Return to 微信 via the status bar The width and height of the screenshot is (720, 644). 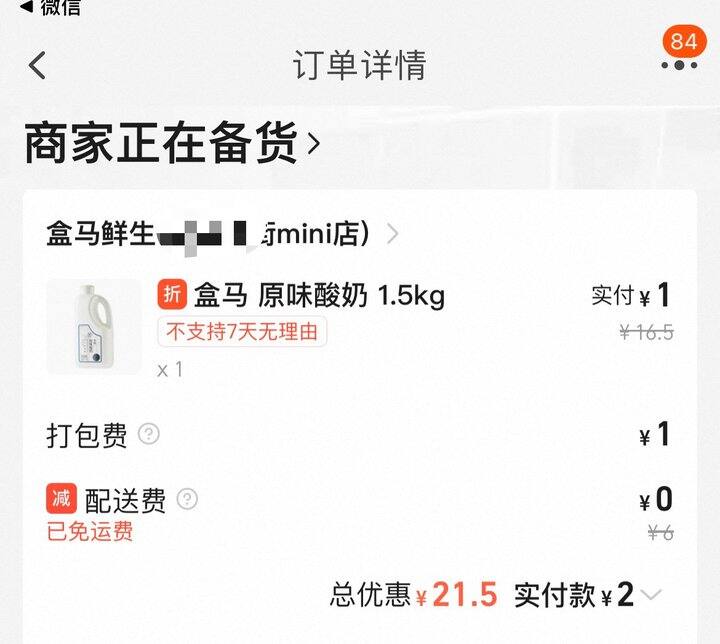(x=51, y=7)
